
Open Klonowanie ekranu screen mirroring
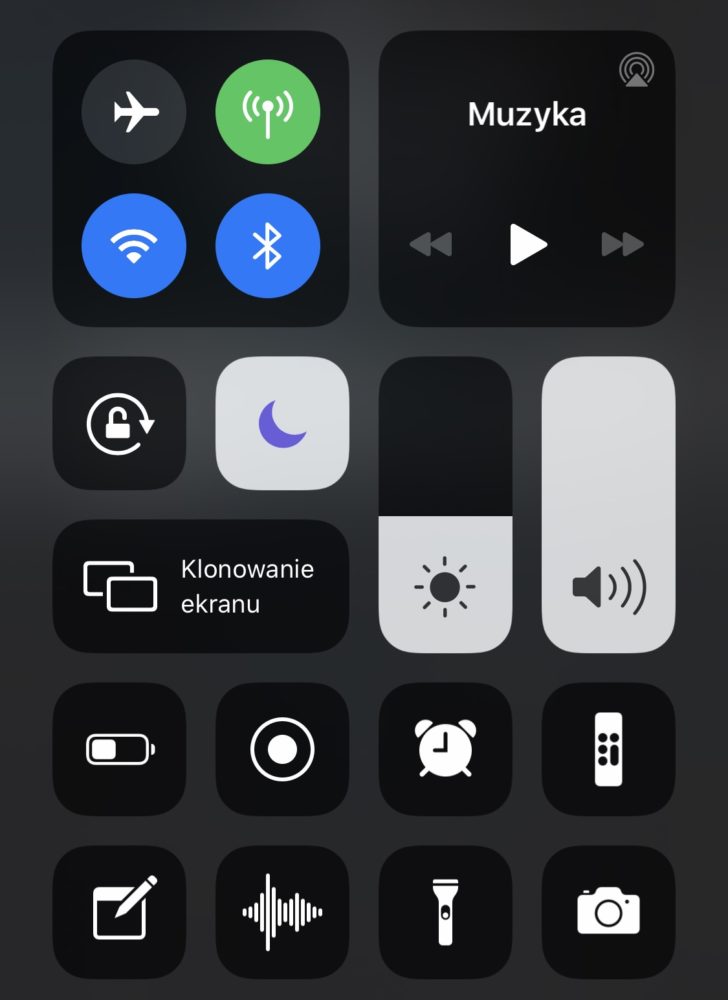coord(200,586)
